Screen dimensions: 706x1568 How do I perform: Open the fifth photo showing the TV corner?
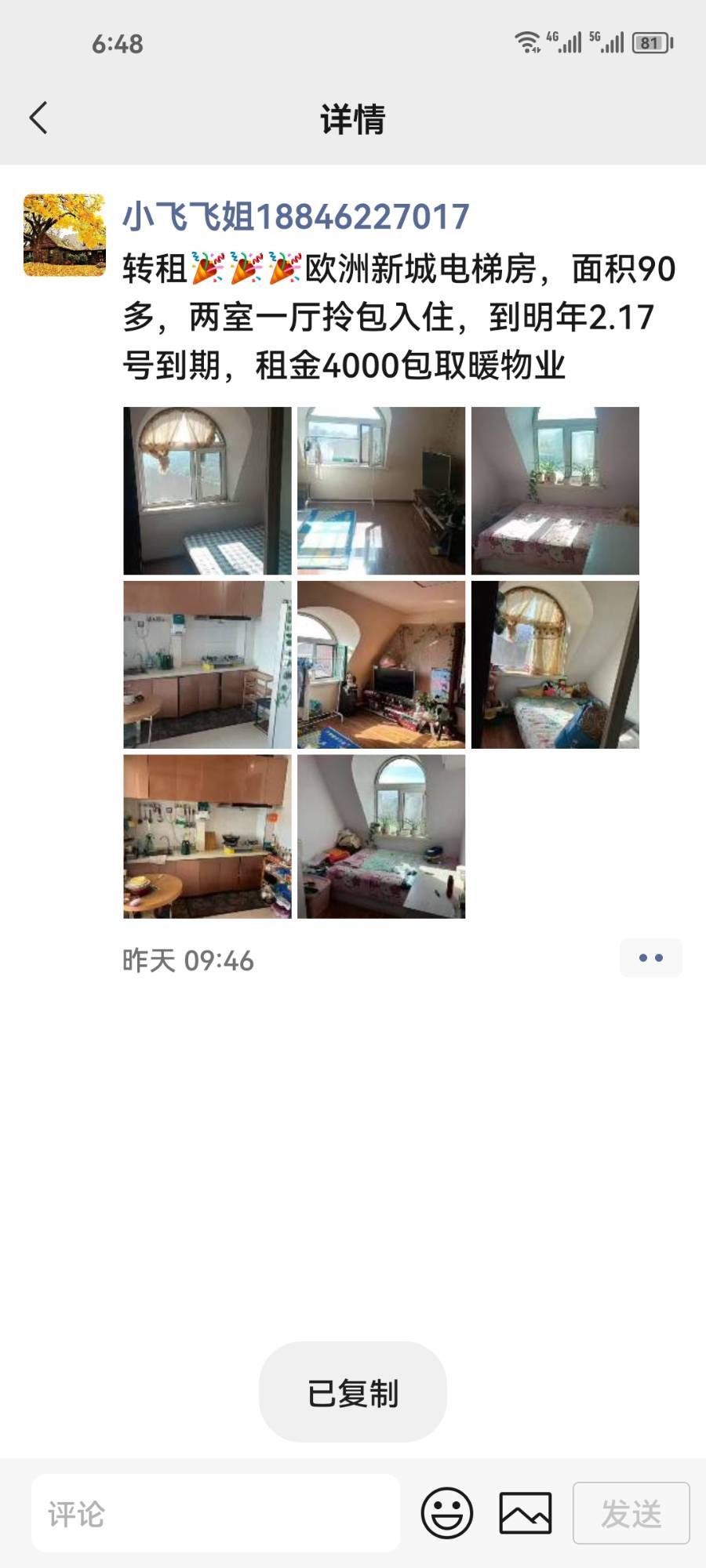pyautogui.click(x=381, y=665)
